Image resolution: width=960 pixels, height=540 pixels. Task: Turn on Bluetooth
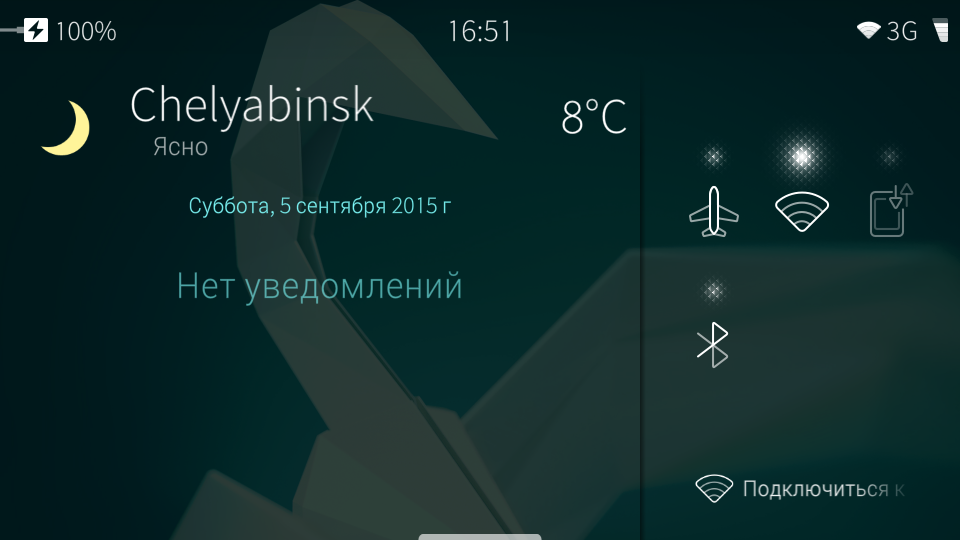(713, 345)
